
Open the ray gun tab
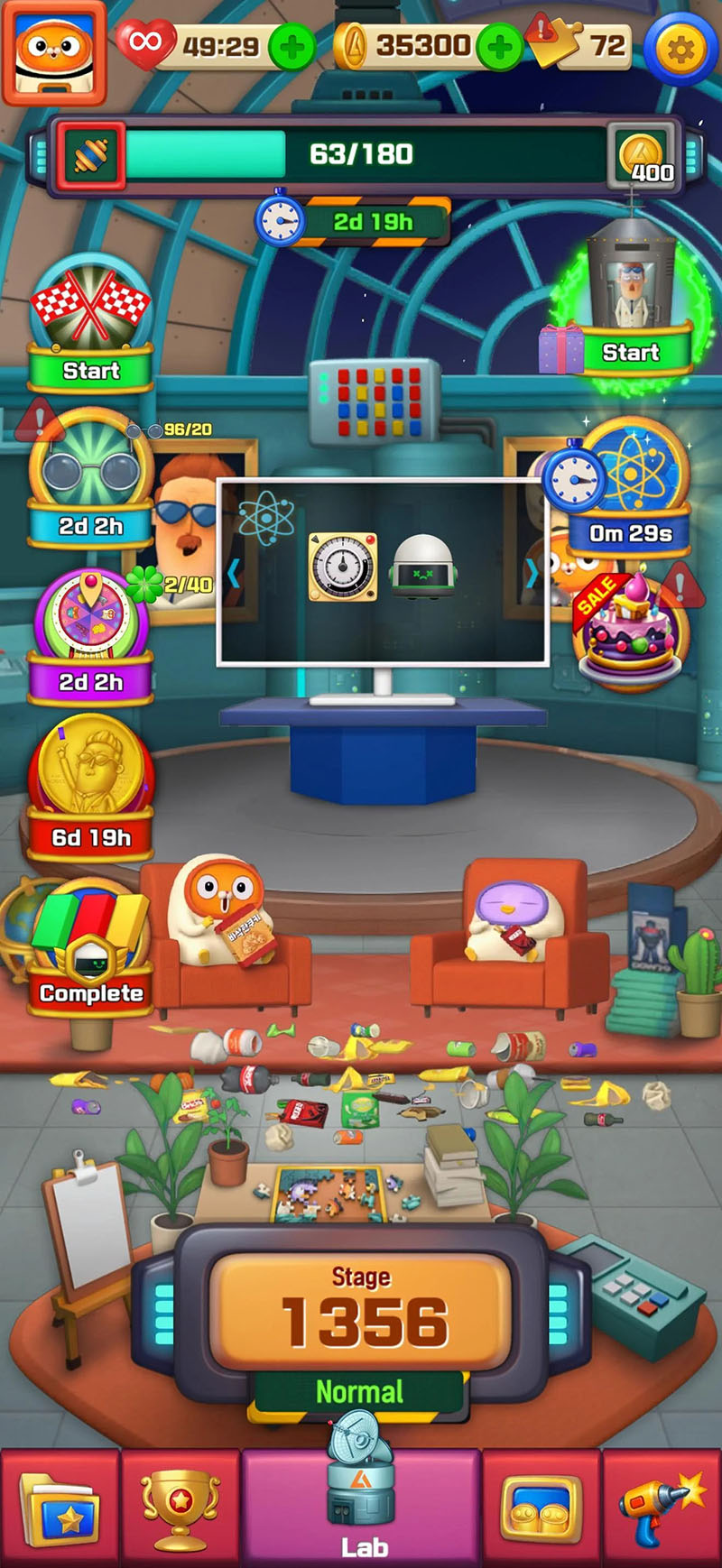tap(662, 1508)
